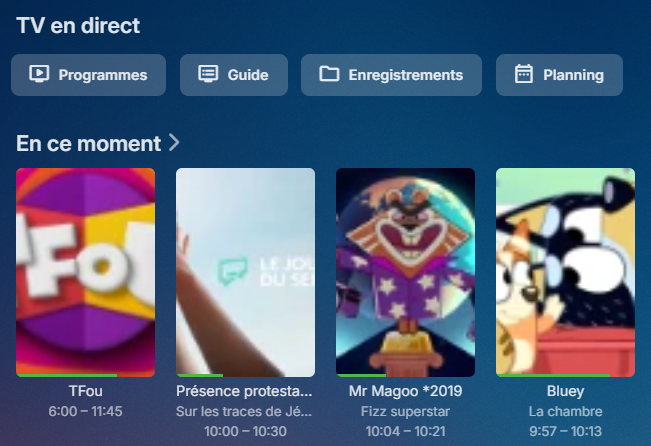651x446 pixels.
Task: Open Présence protestante program card
Action: (245, 272)
